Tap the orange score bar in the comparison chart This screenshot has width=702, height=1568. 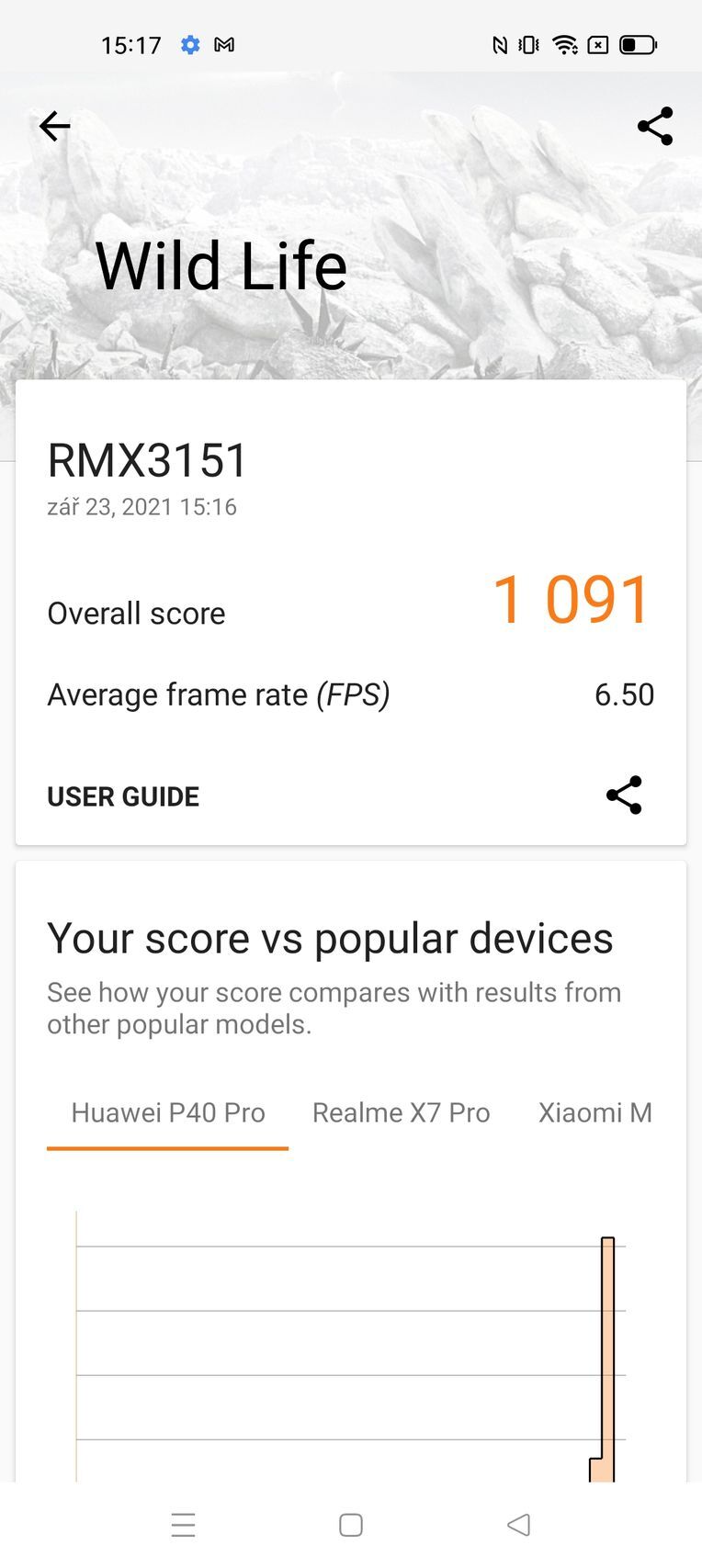607,1359
